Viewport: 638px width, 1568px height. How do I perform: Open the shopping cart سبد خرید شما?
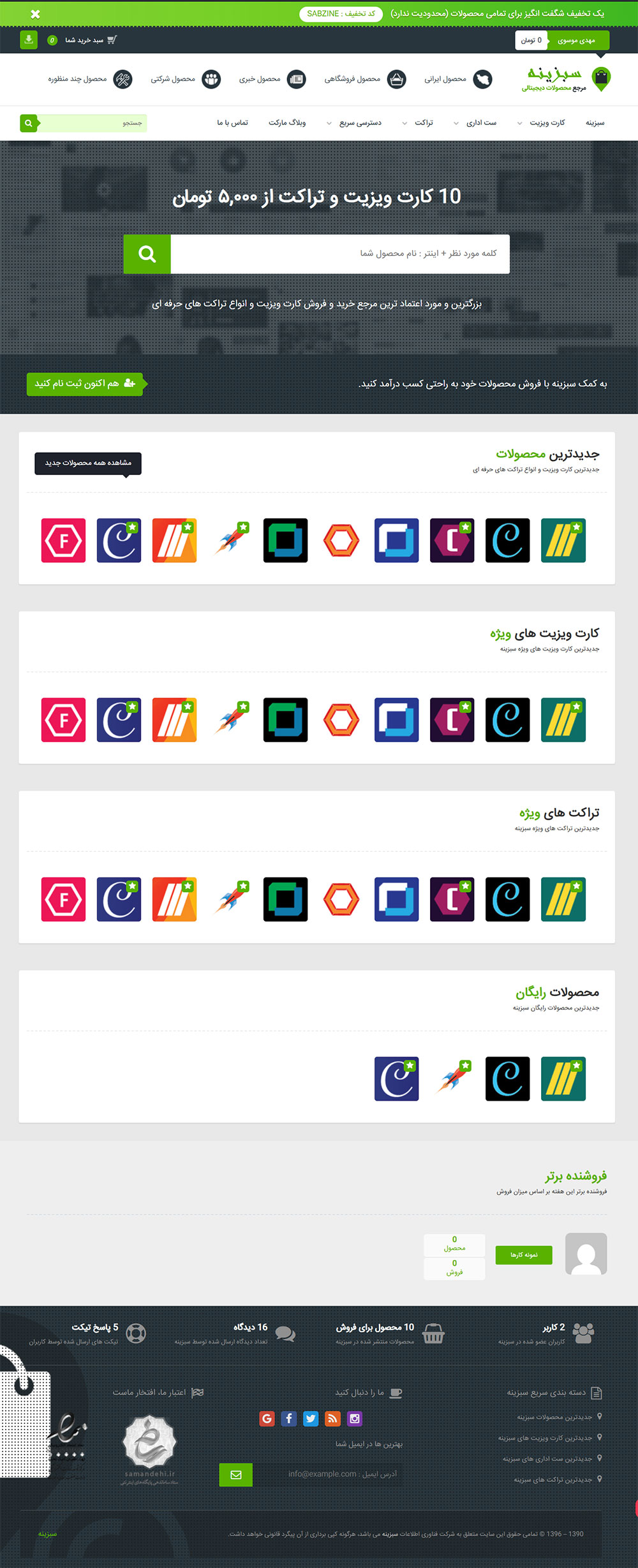click(x=90, y=40)
